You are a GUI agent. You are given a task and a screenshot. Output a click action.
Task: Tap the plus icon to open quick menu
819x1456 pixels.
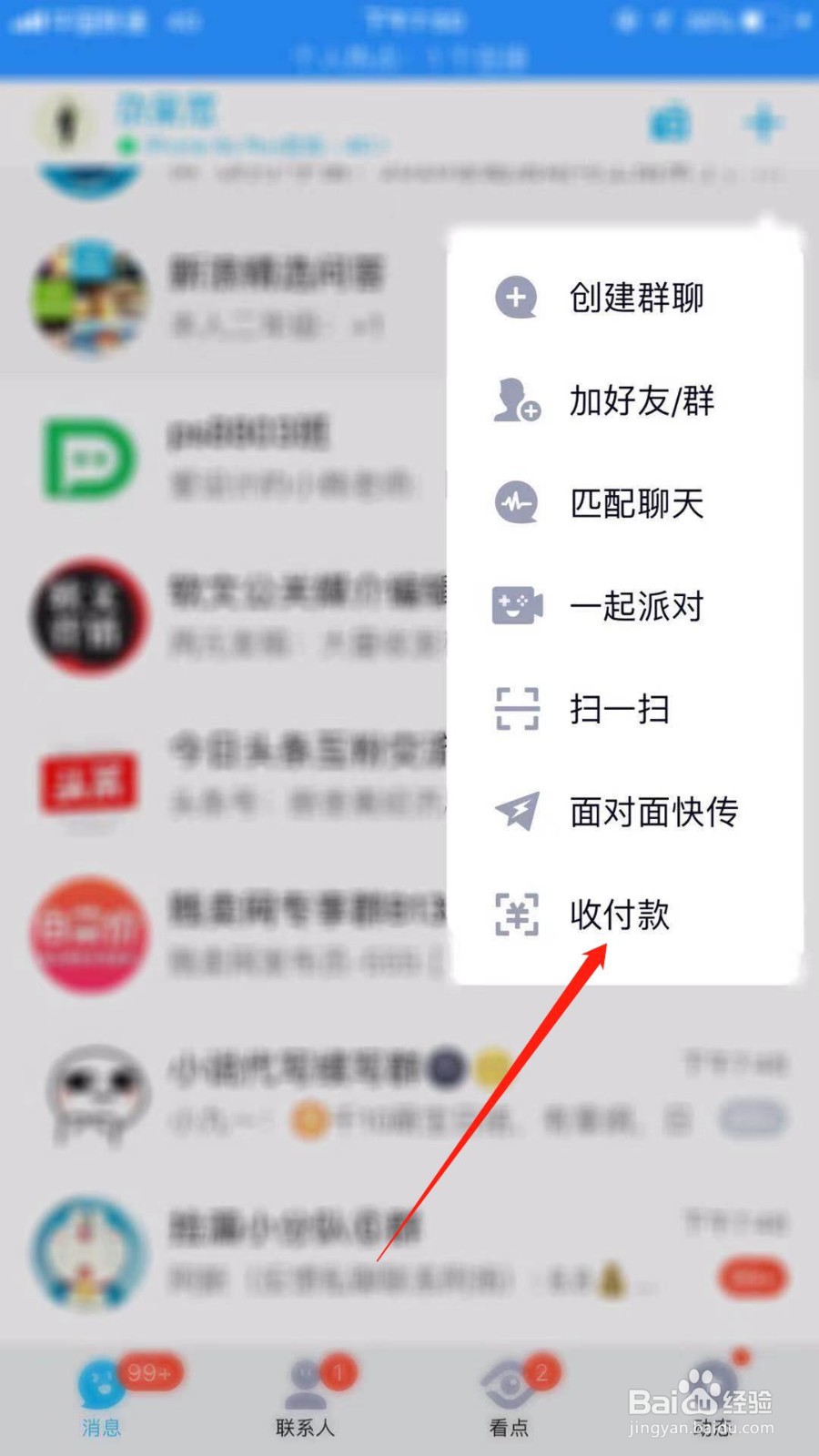click(x=764, y=125)
